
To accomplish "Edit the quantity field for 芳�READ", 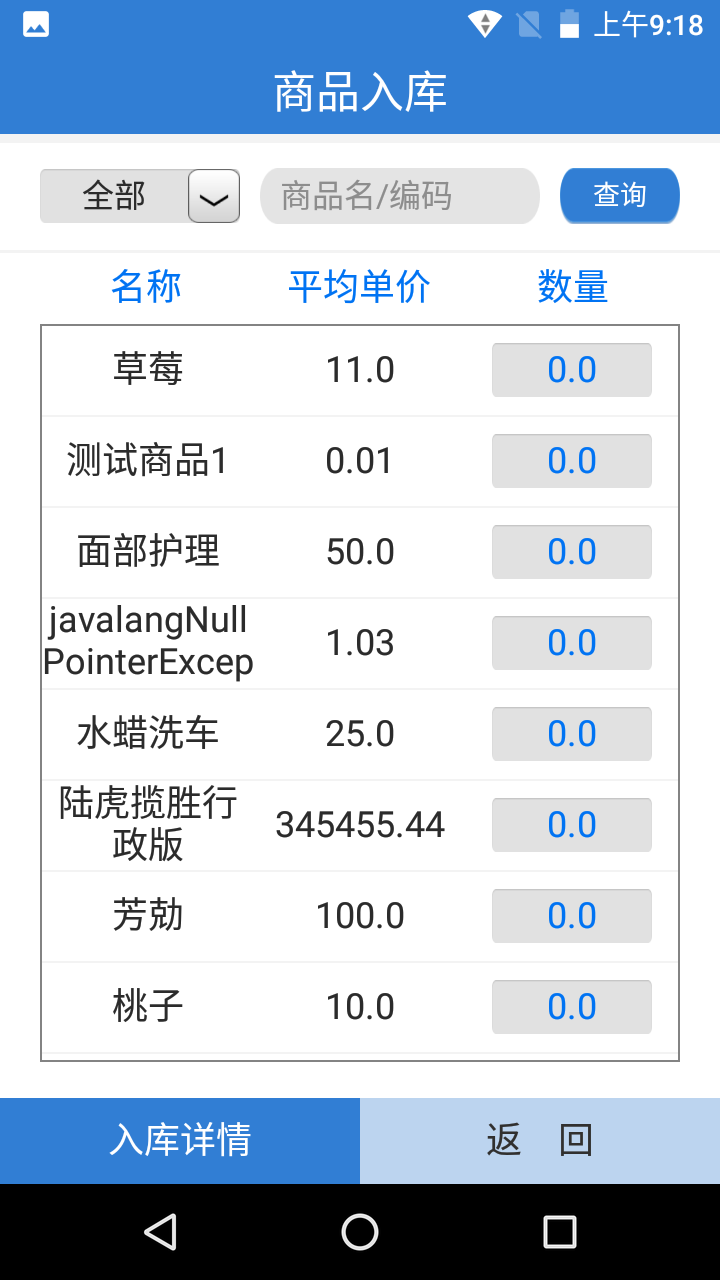I will (x=572, y=916).
